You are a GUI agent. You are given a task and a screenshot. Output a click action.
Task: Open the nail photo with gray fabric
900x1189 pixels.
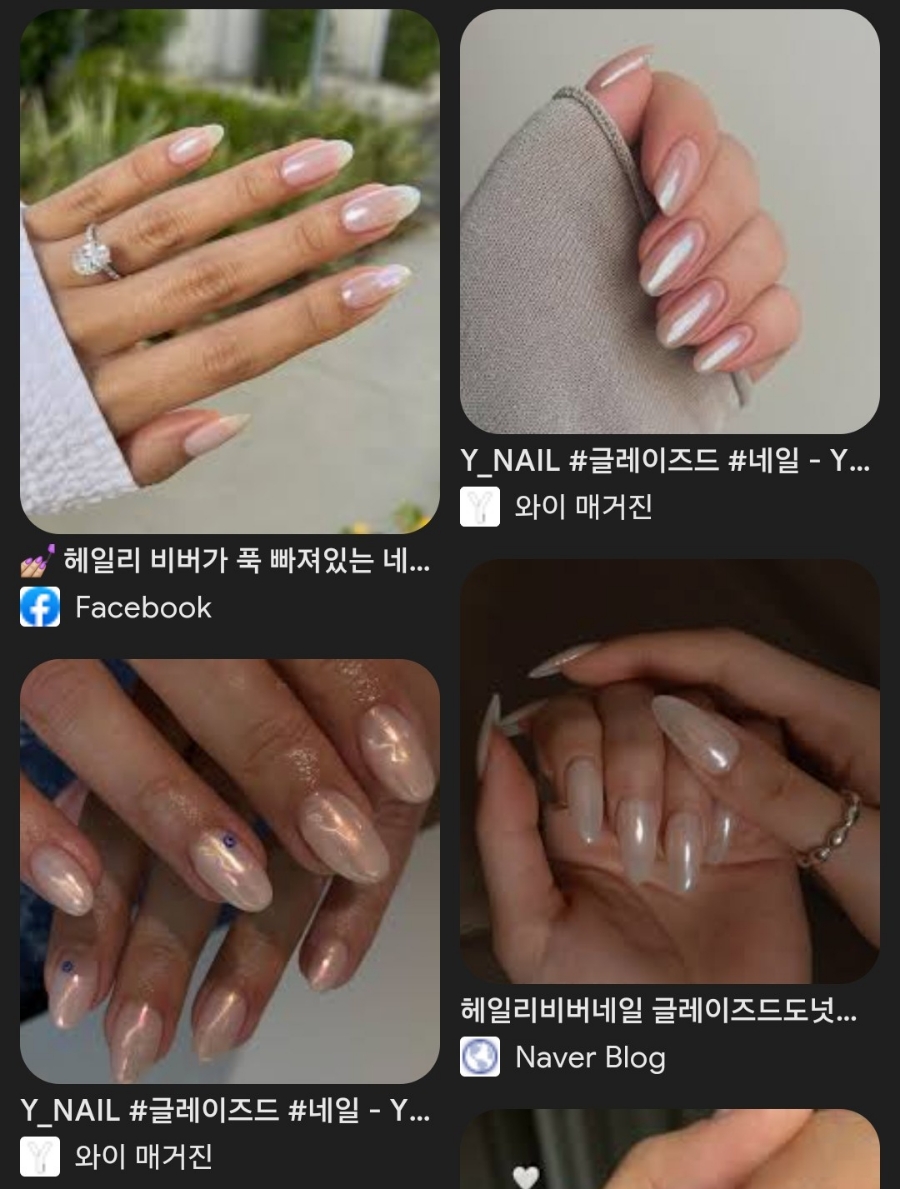click(670, 222)
